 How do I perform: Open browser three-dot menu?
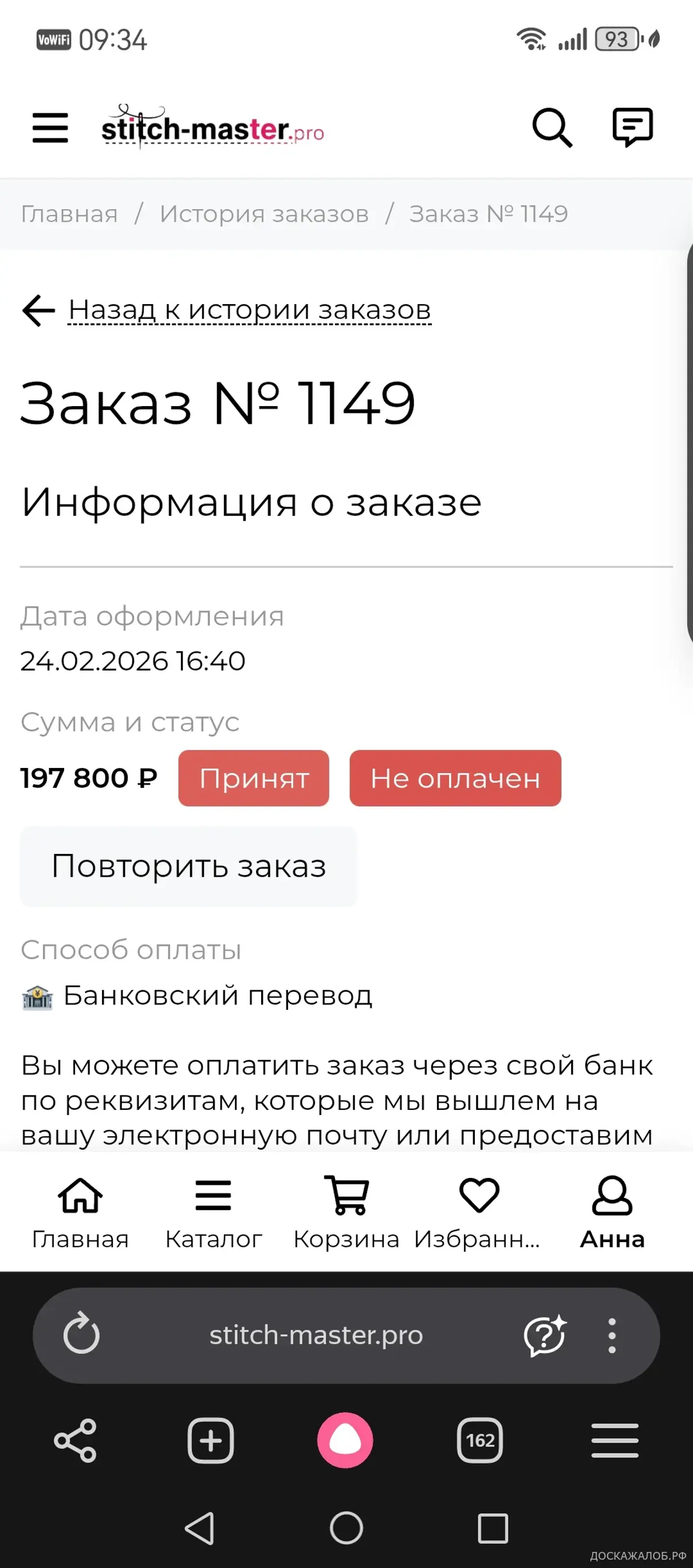click(x=612, y=1335)
